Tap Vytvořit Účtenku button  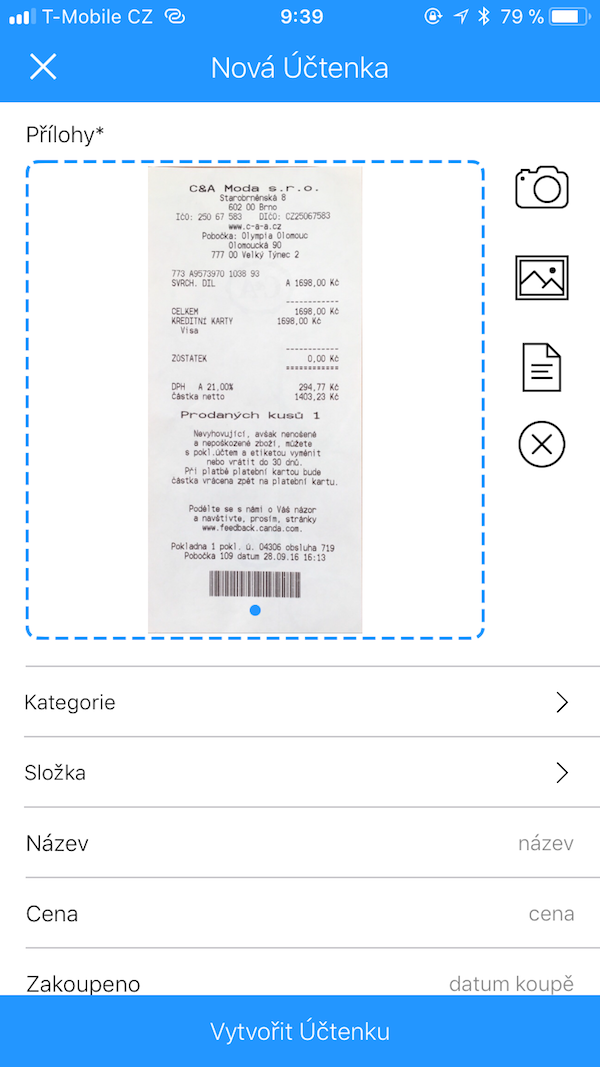coord(300,1031)
